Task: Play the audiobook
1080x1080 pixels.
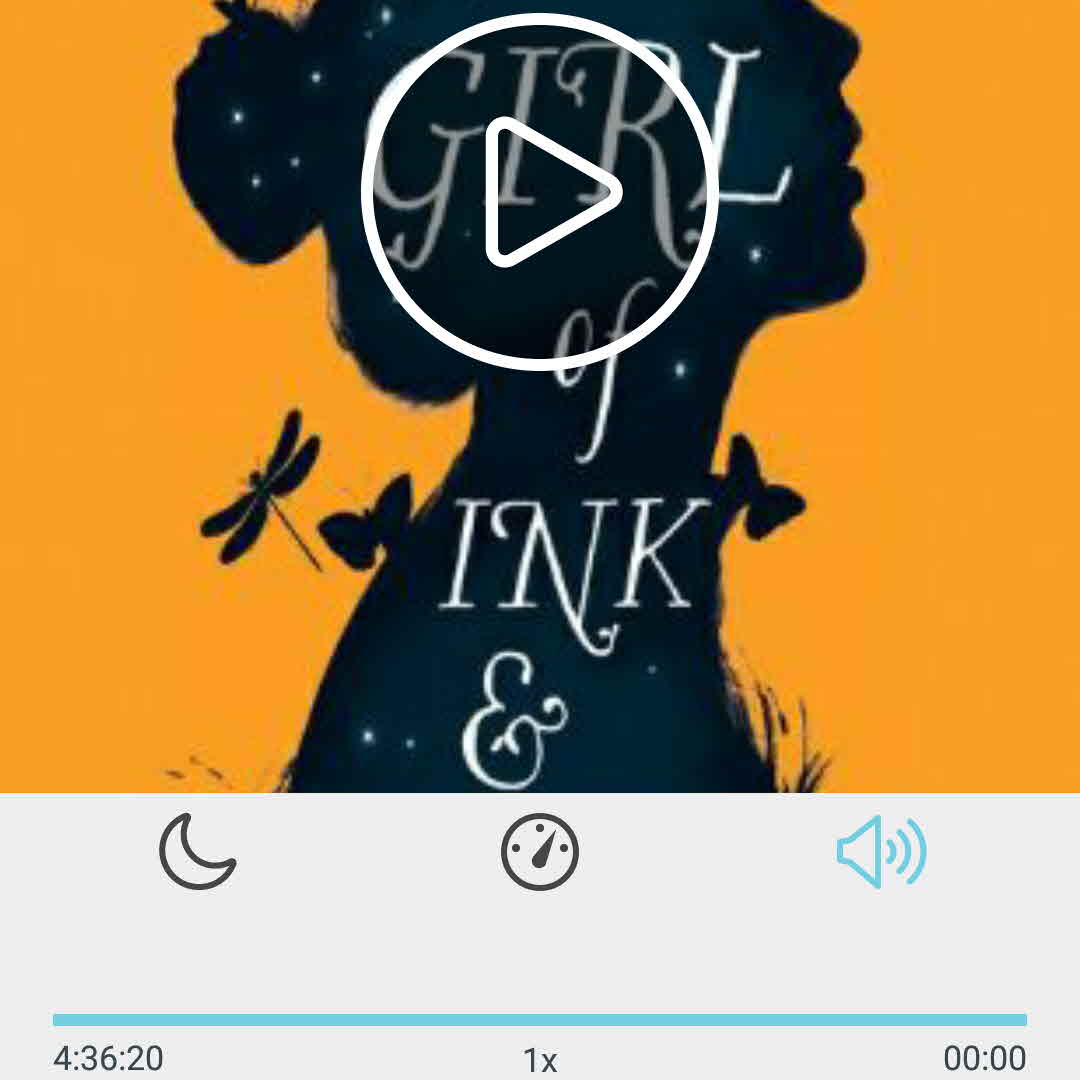Action: pyautogui.click(x=540, y=191)
